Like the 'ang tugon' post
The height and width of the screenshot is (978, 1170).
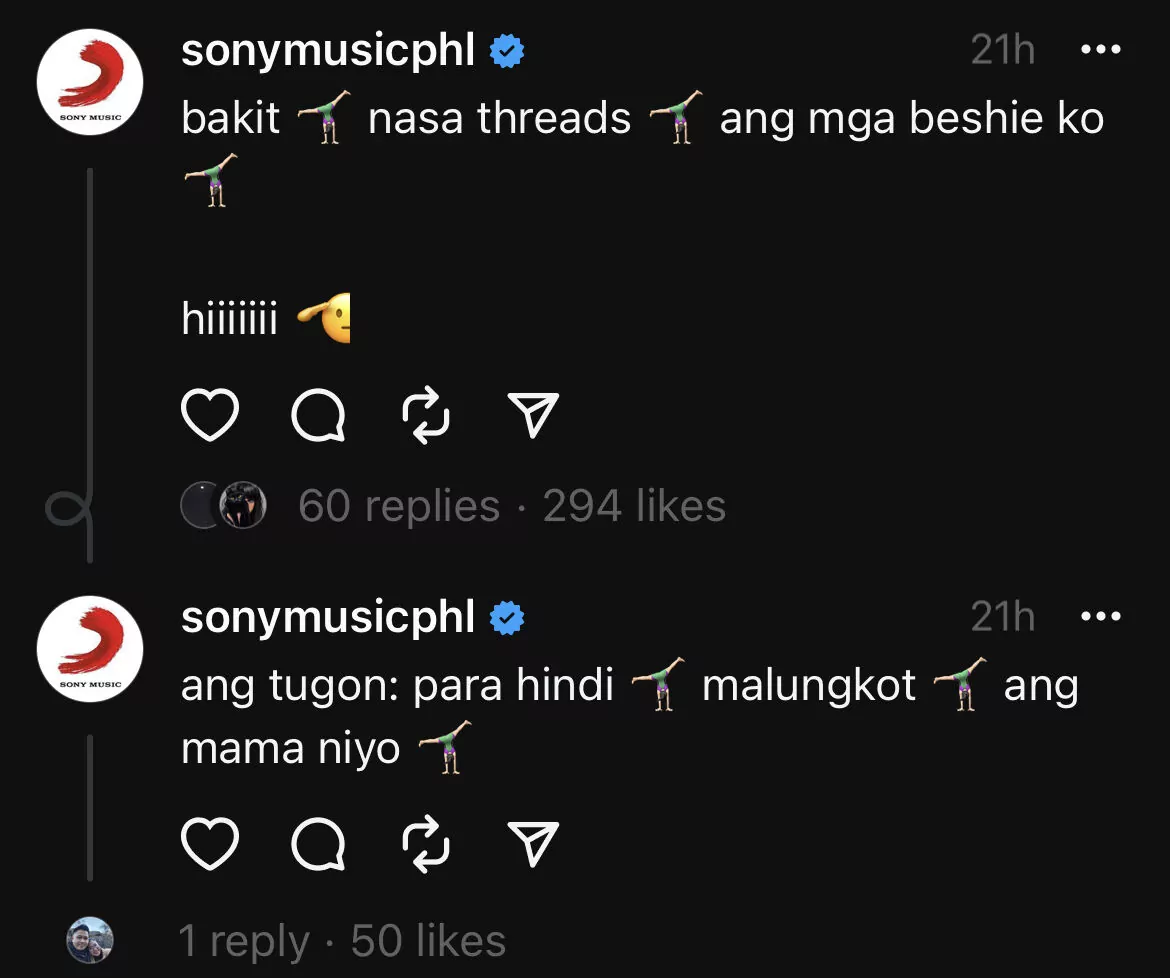209,845
